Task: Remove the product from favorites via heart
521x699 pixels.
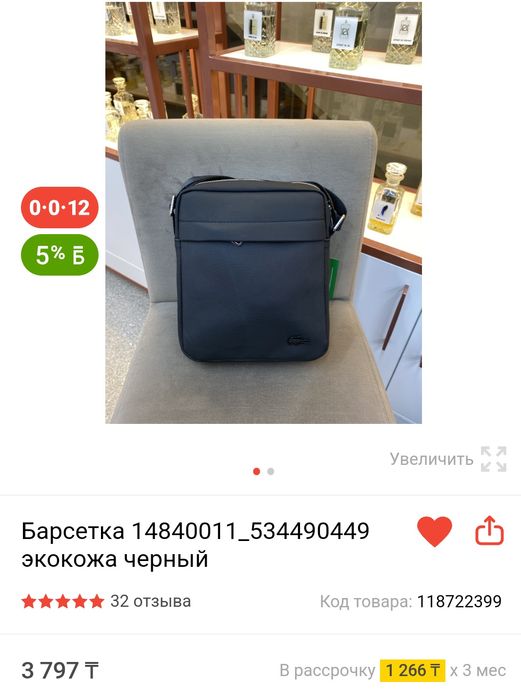Action: (x=435, y=531)
